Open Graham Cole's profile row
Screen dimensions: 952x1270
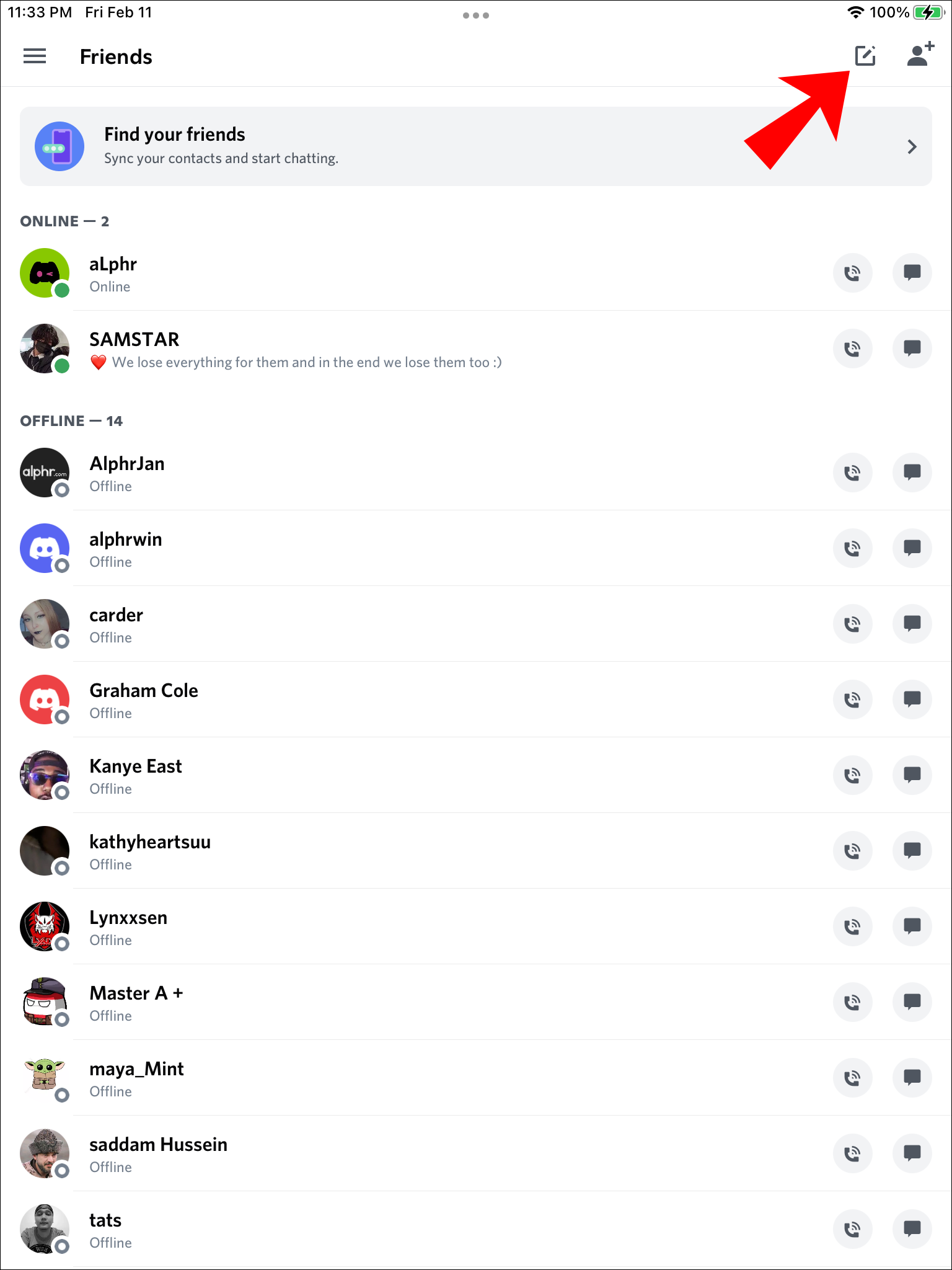372,700
